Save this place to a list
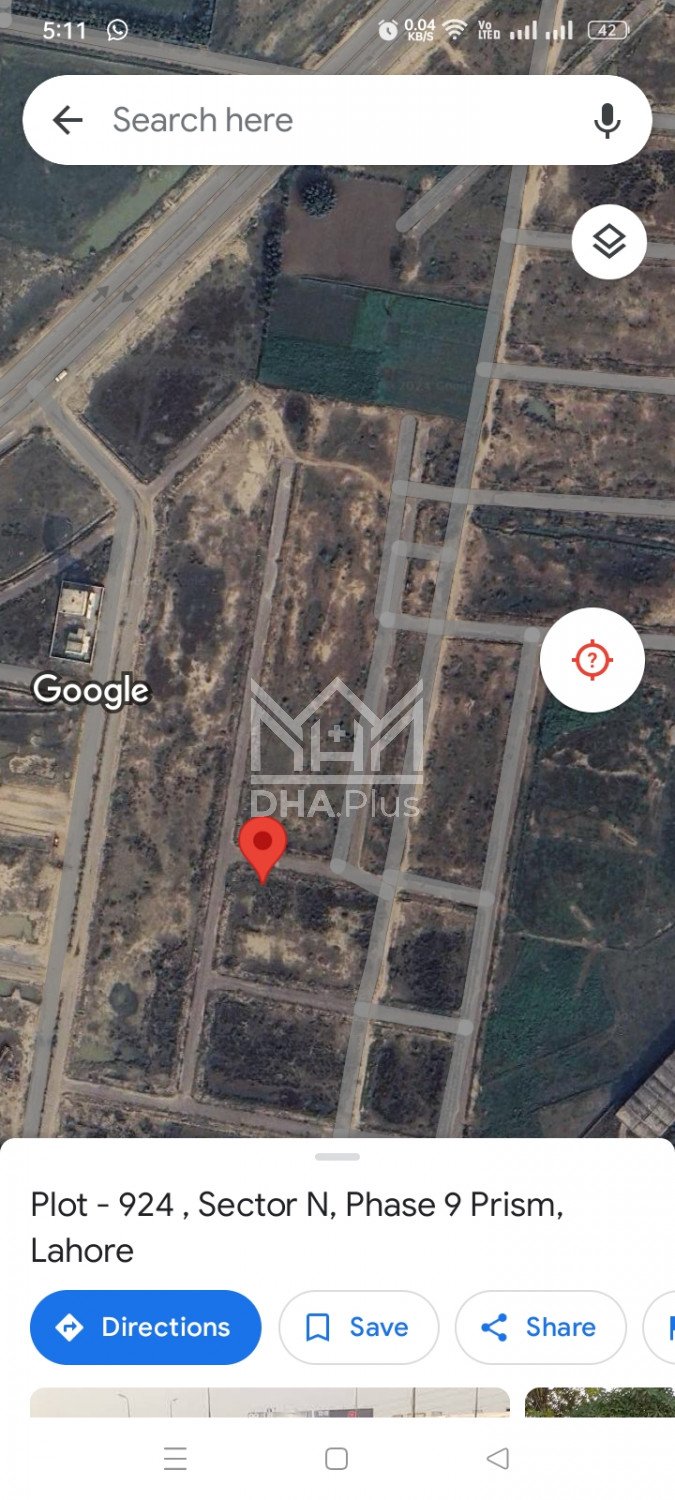675x1500 pixels. [x=358, y=1327]
